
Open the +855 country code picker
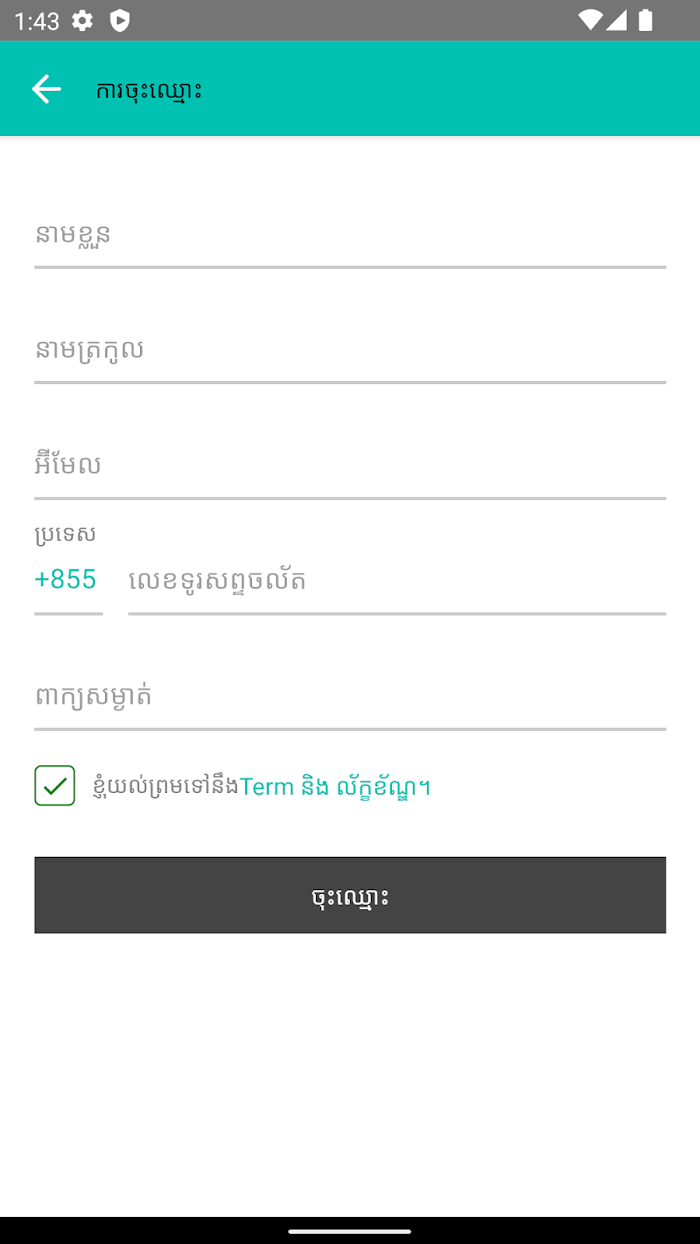[x=68, y=581]
